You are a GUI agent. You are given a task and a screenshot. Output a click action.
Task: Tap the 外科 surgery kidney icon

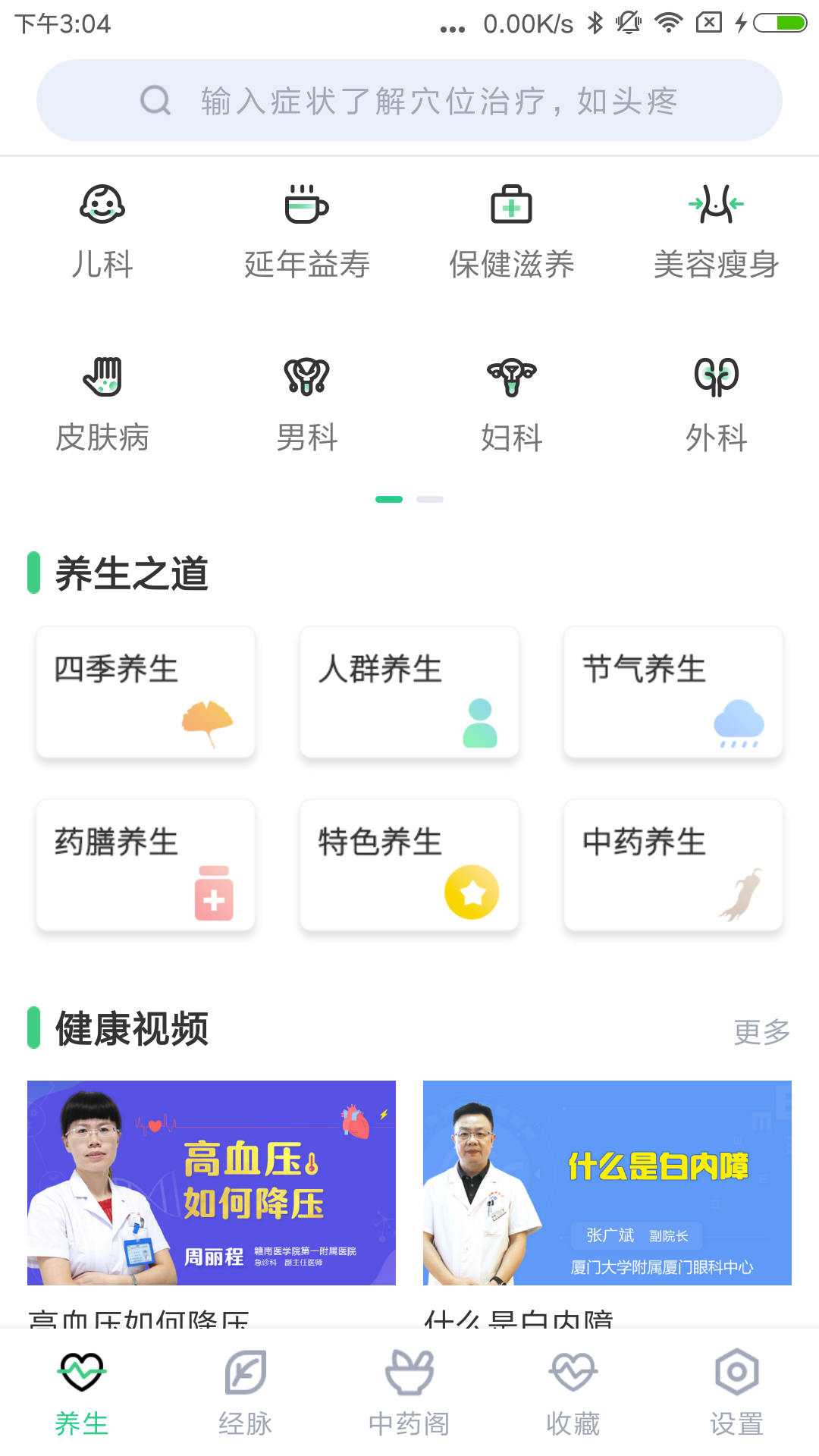coord(717,378)
